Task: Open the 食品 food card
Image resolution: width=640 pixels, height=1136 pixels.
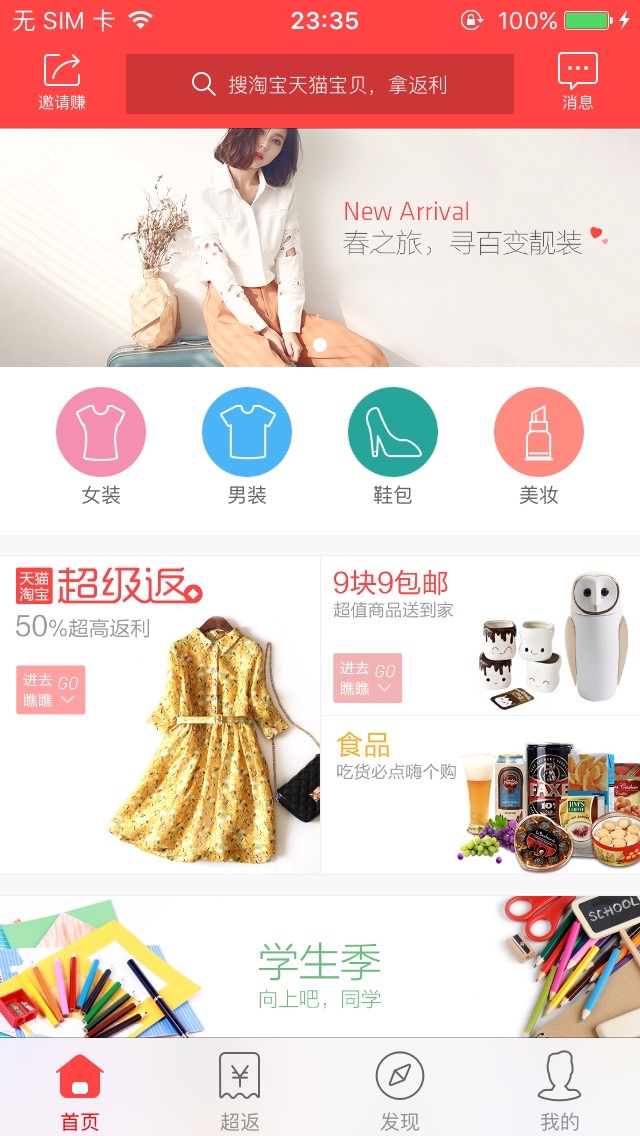Action: click(x=480, y=795)
